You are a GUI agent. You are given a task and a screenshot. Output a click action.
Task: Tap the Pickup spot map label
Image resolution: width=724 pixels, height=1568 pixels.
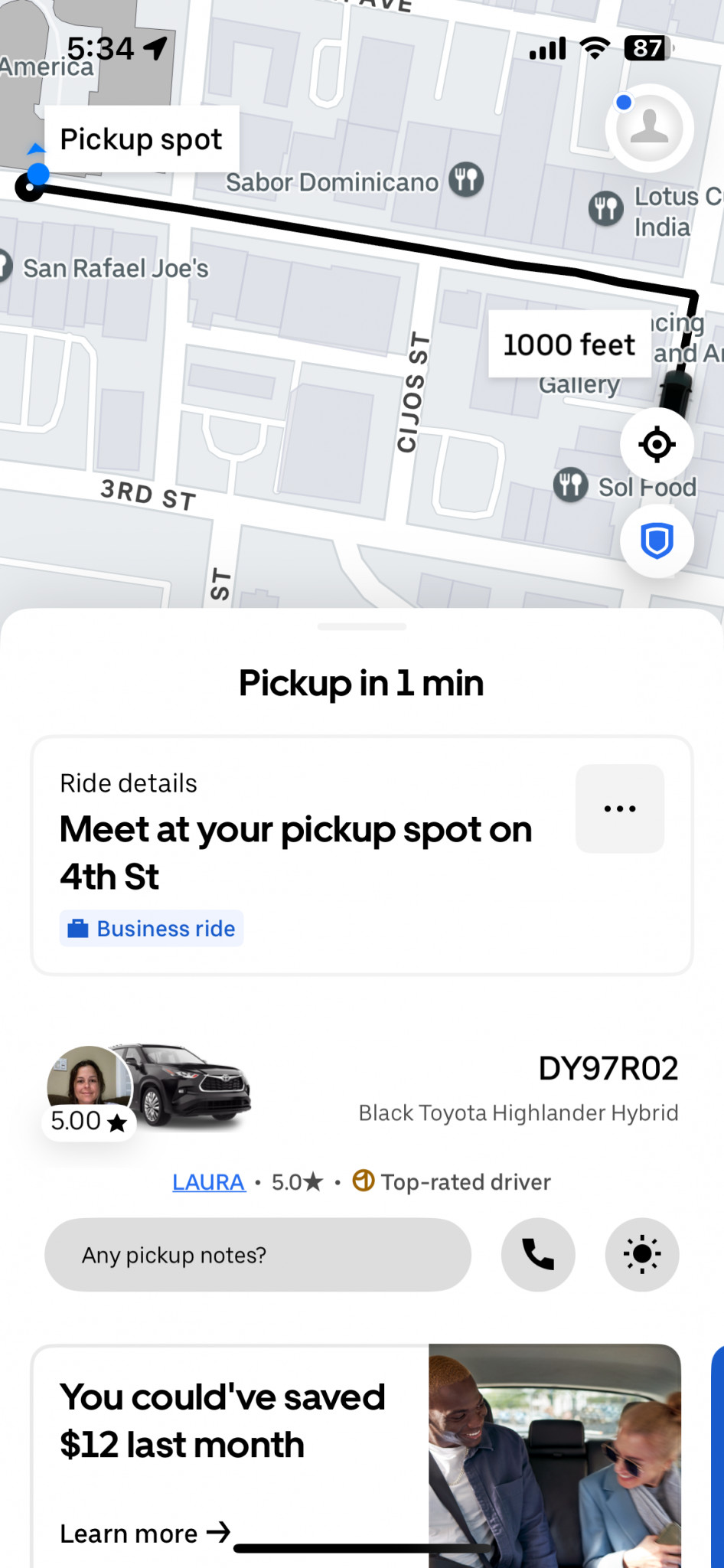point(142,139)
